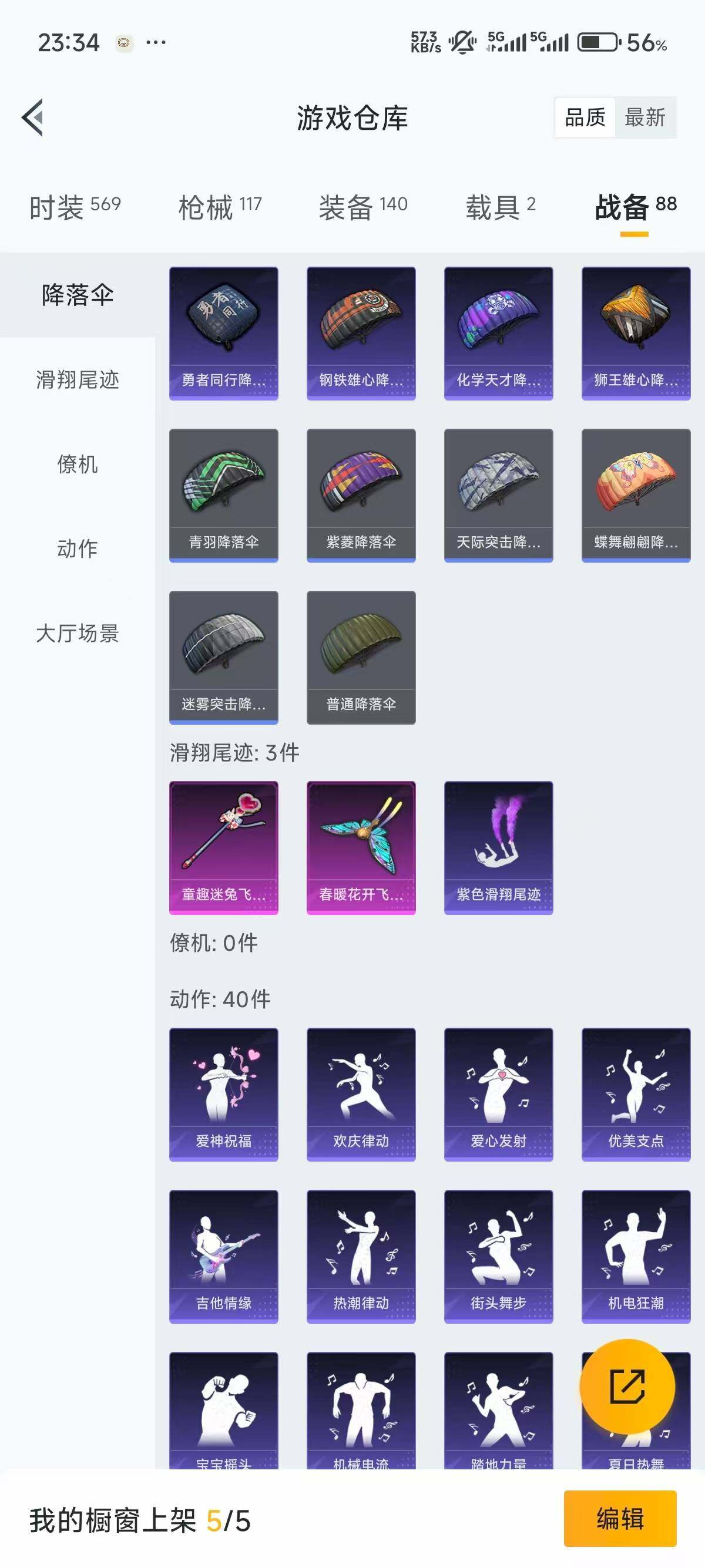The width and height of the screenshot is (705, 1568).
Task: Select 大厅场景 in the sidebar
Action: pyautogui.click(x=78, y=634)
